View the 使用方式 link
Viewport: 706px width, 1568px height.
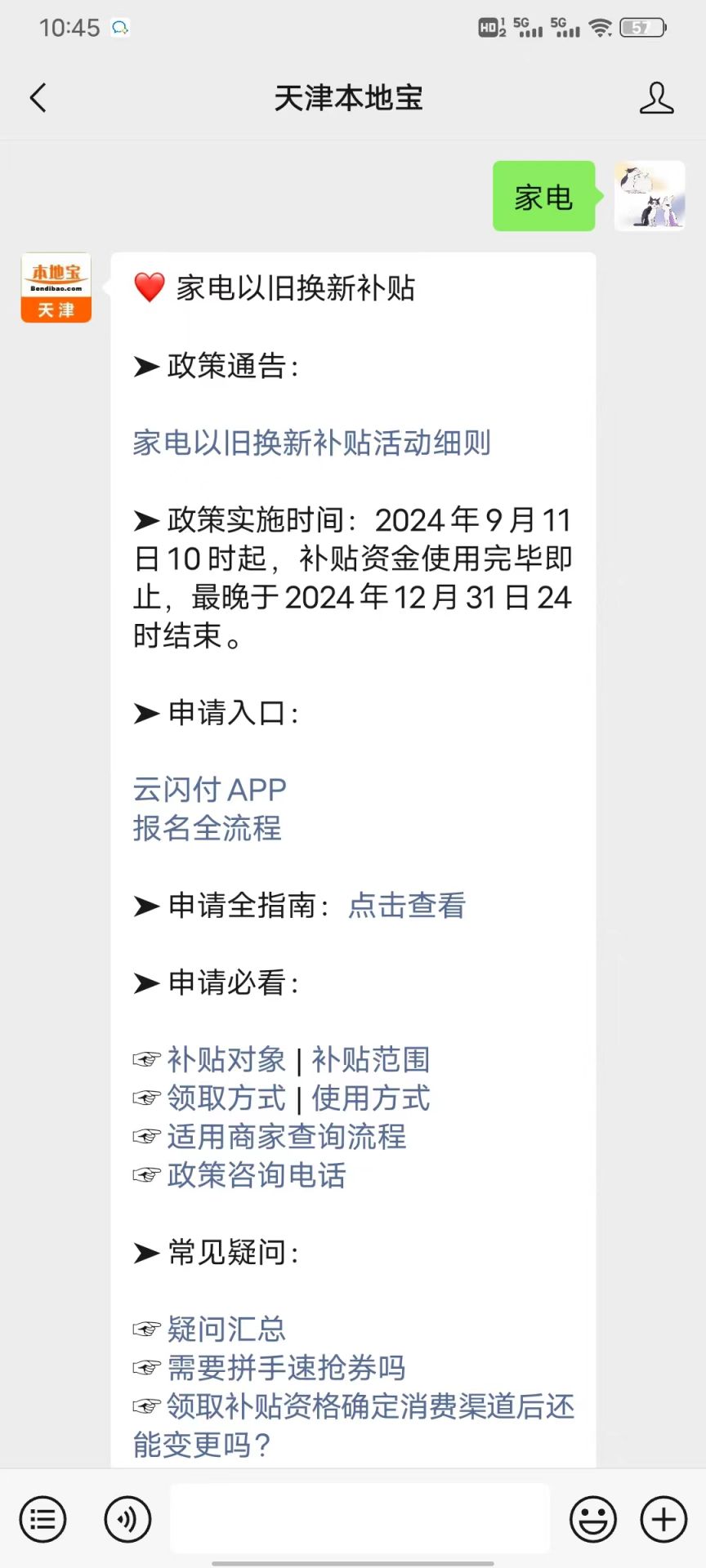pyautogui.click(x=370, y=1098)
